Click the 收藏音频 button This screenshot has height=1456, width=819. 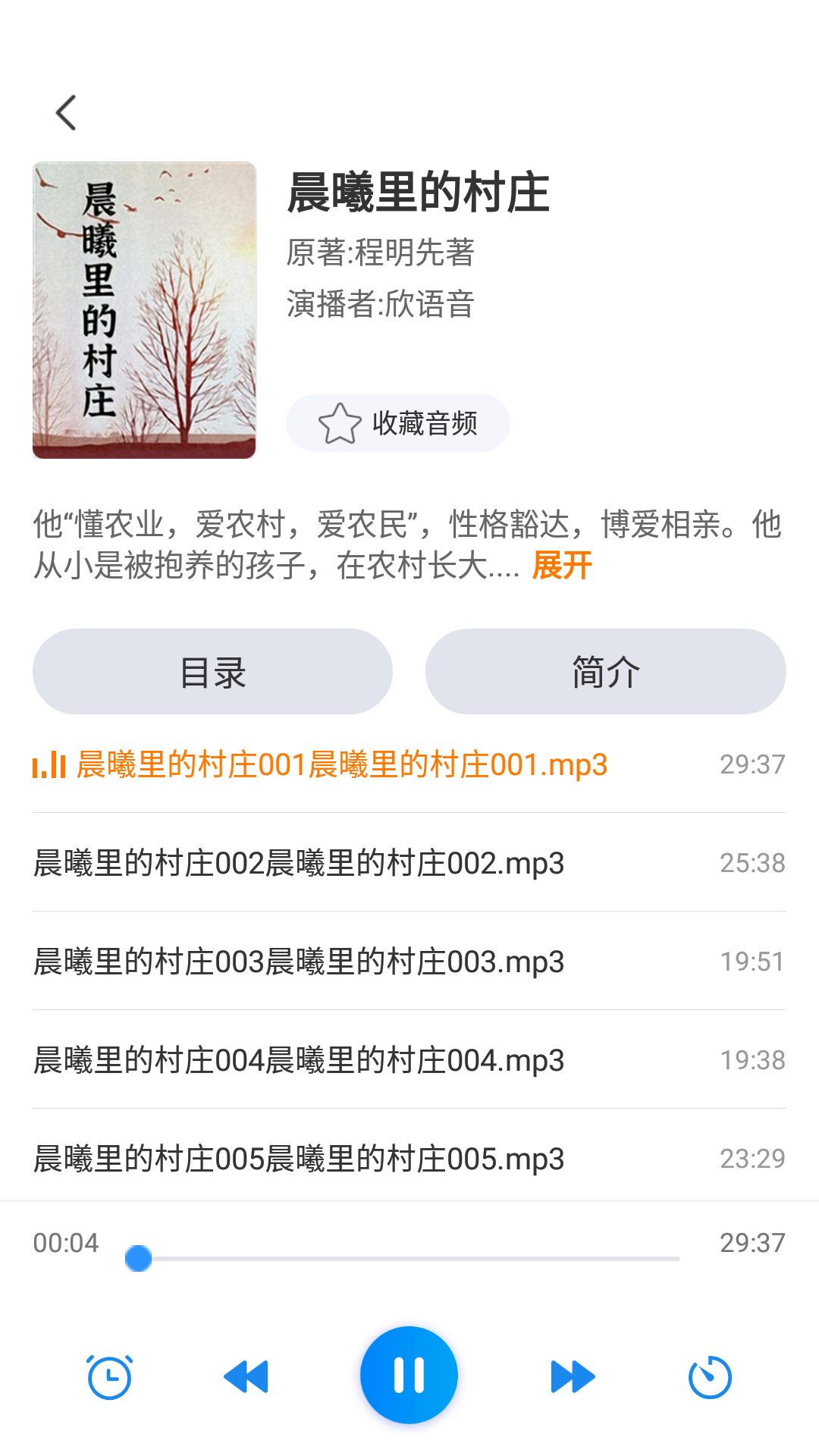(397, 424)
